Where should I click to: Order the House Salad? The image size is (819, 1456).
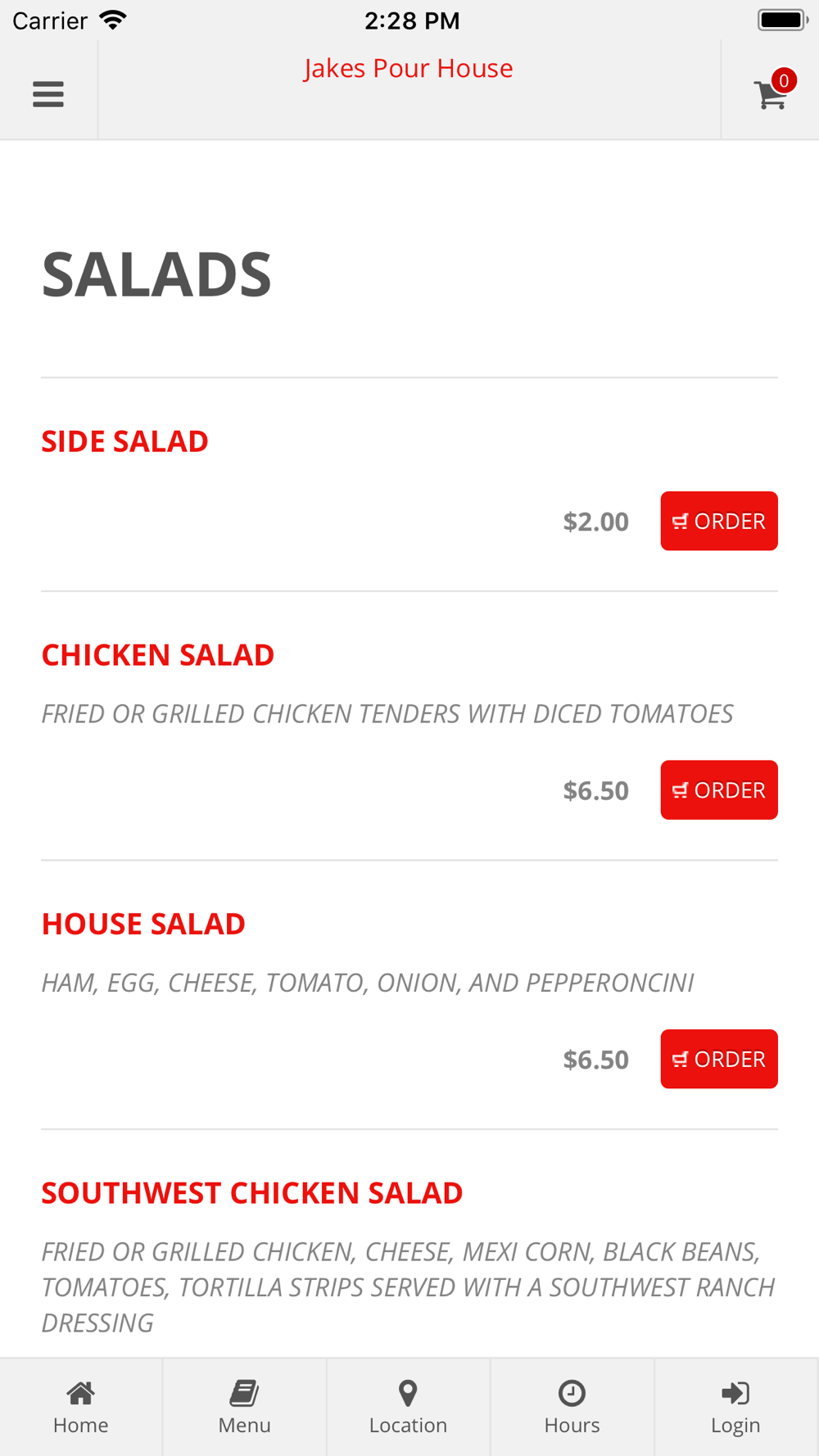pos(719,1059)
